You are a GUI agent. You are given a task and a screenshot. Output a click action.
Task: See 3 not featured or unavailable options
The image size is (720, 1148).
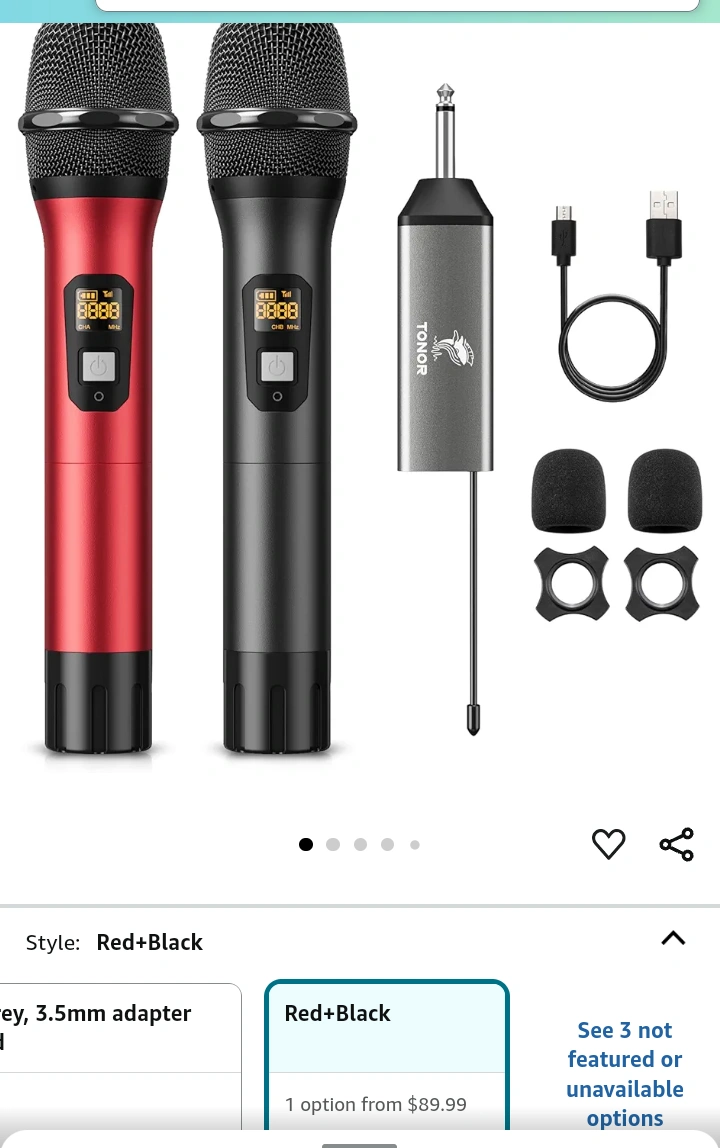[624, 1074]
